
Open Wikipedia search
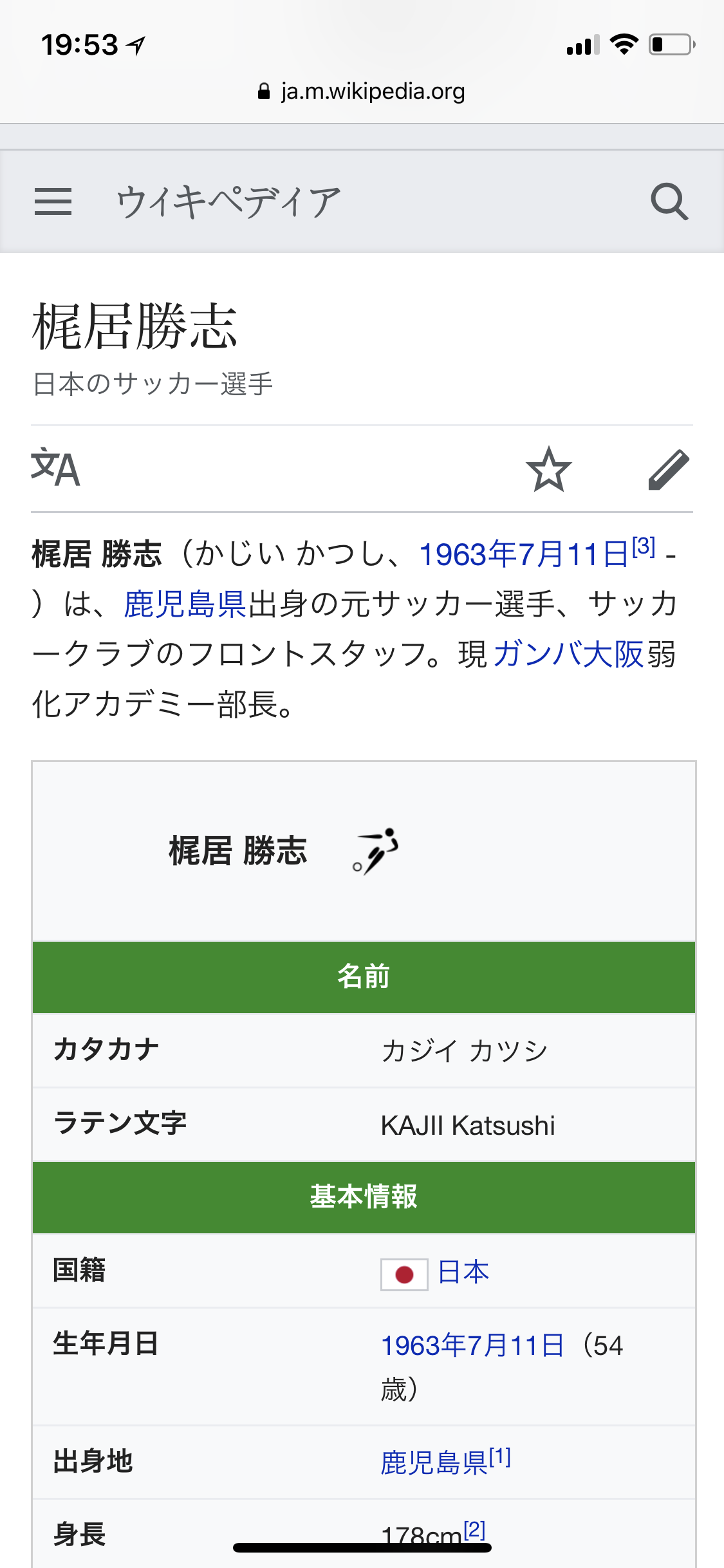[x=669, y=201]
